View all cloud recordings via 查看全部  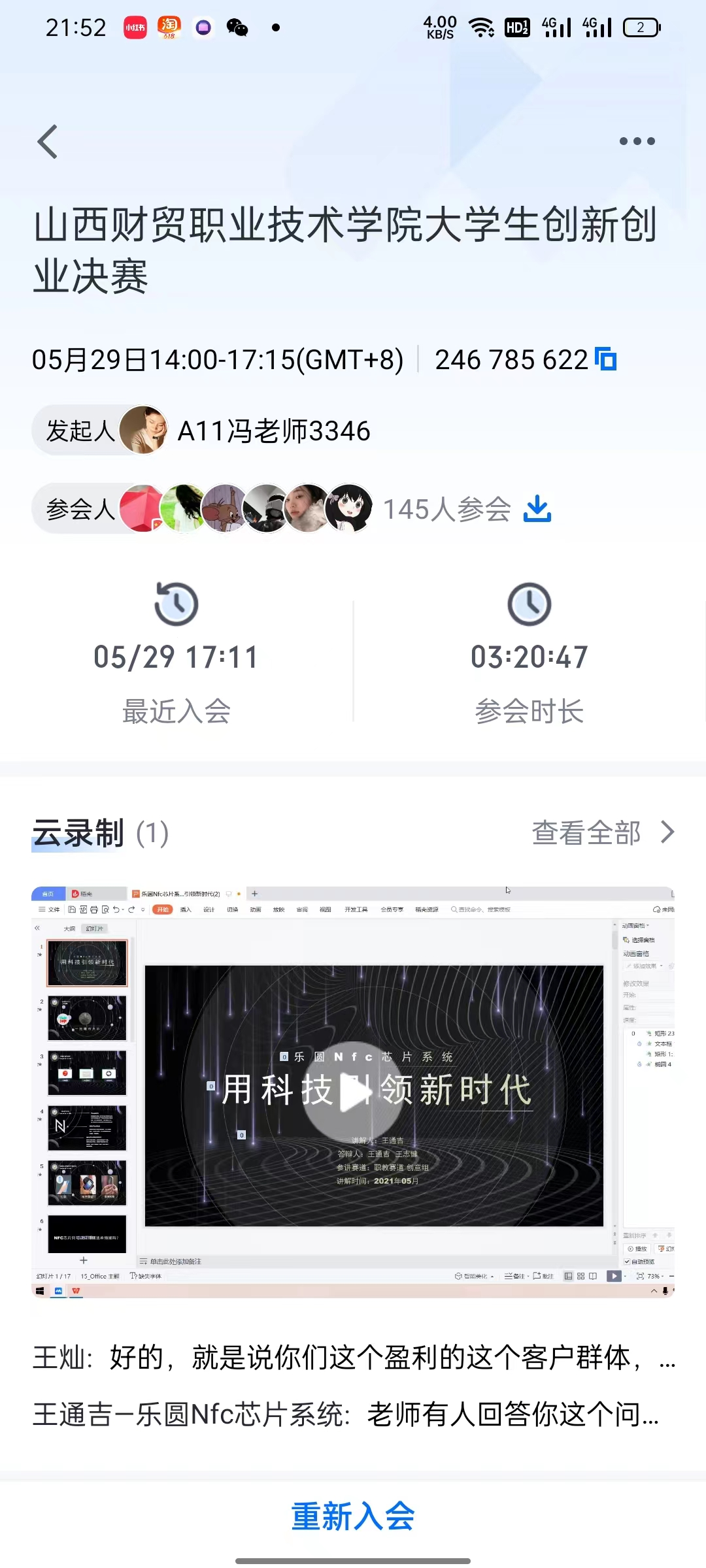coord(603,833)
